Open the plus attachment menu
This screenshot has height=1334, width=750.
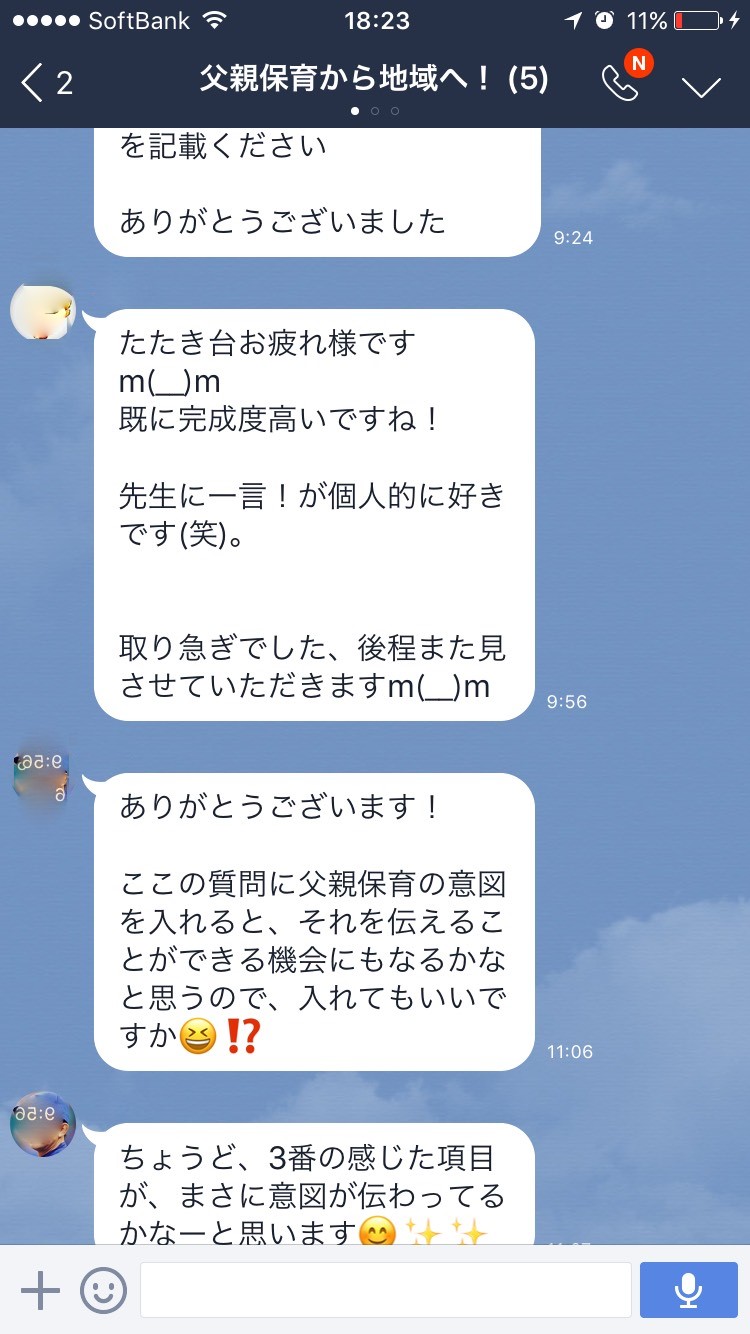click(x=40, y=1290)
